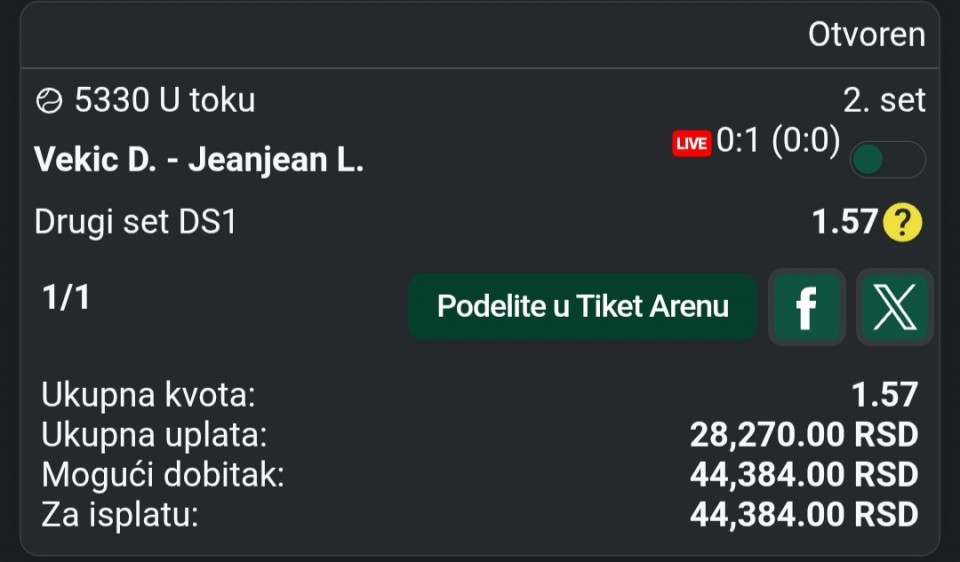Viewport: 960px width, 562px height.
Task: Tap Podelite u Tiket Arenu button
Action: point(583,306)
